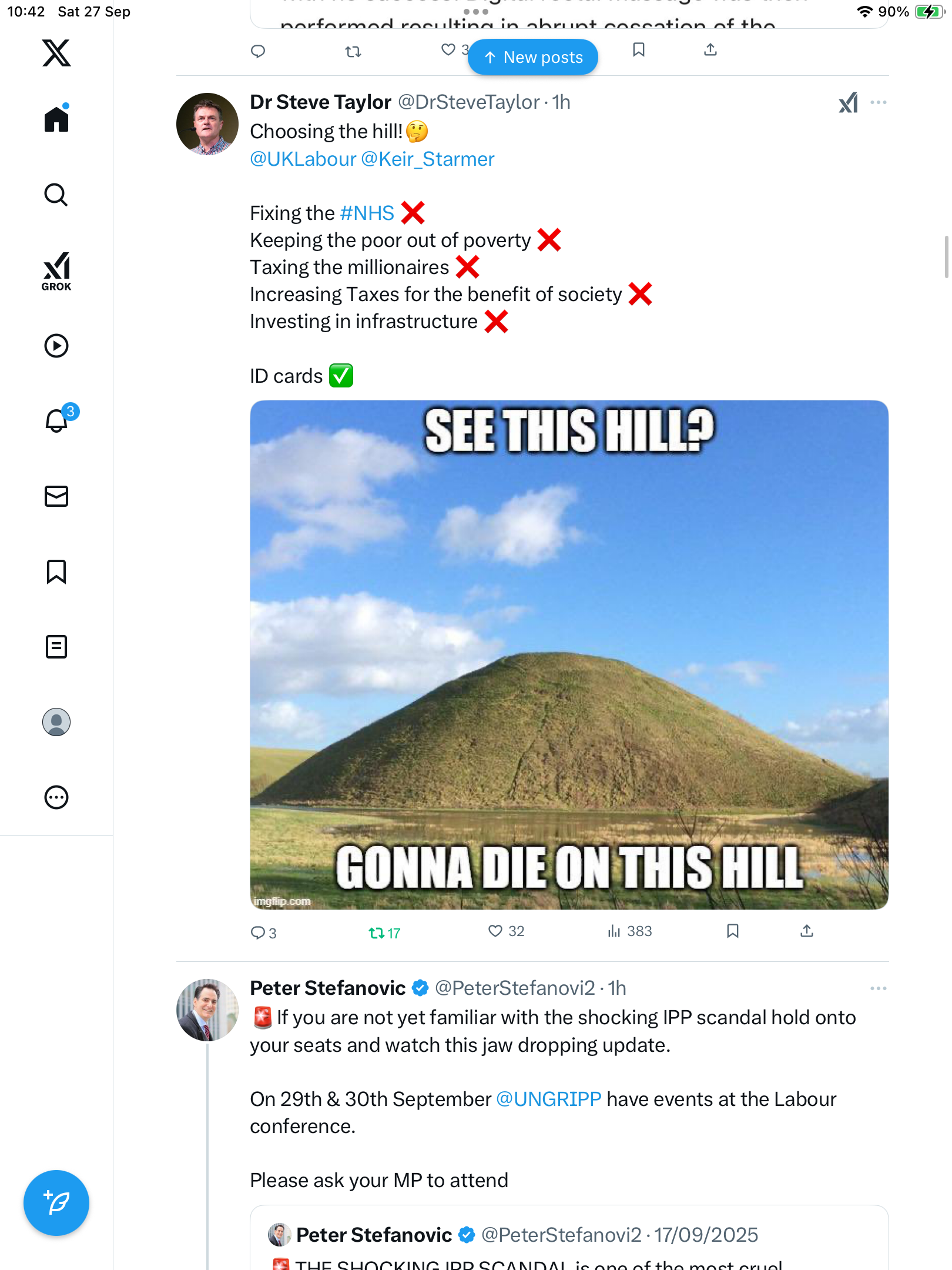Bookmark Dr Steve Taylor's post
952x1270 pixels.
coord(732,931)
